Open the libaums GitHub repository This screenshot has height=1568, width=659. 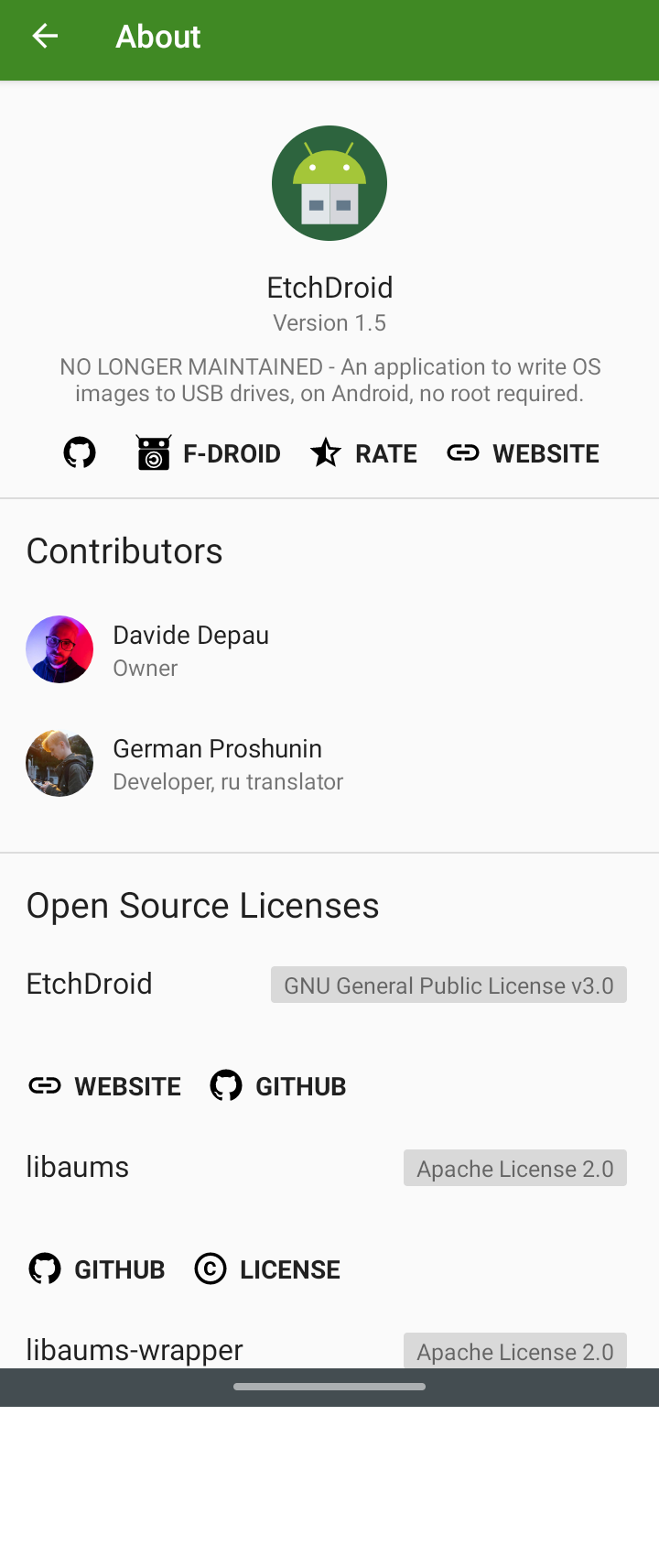97,1269
